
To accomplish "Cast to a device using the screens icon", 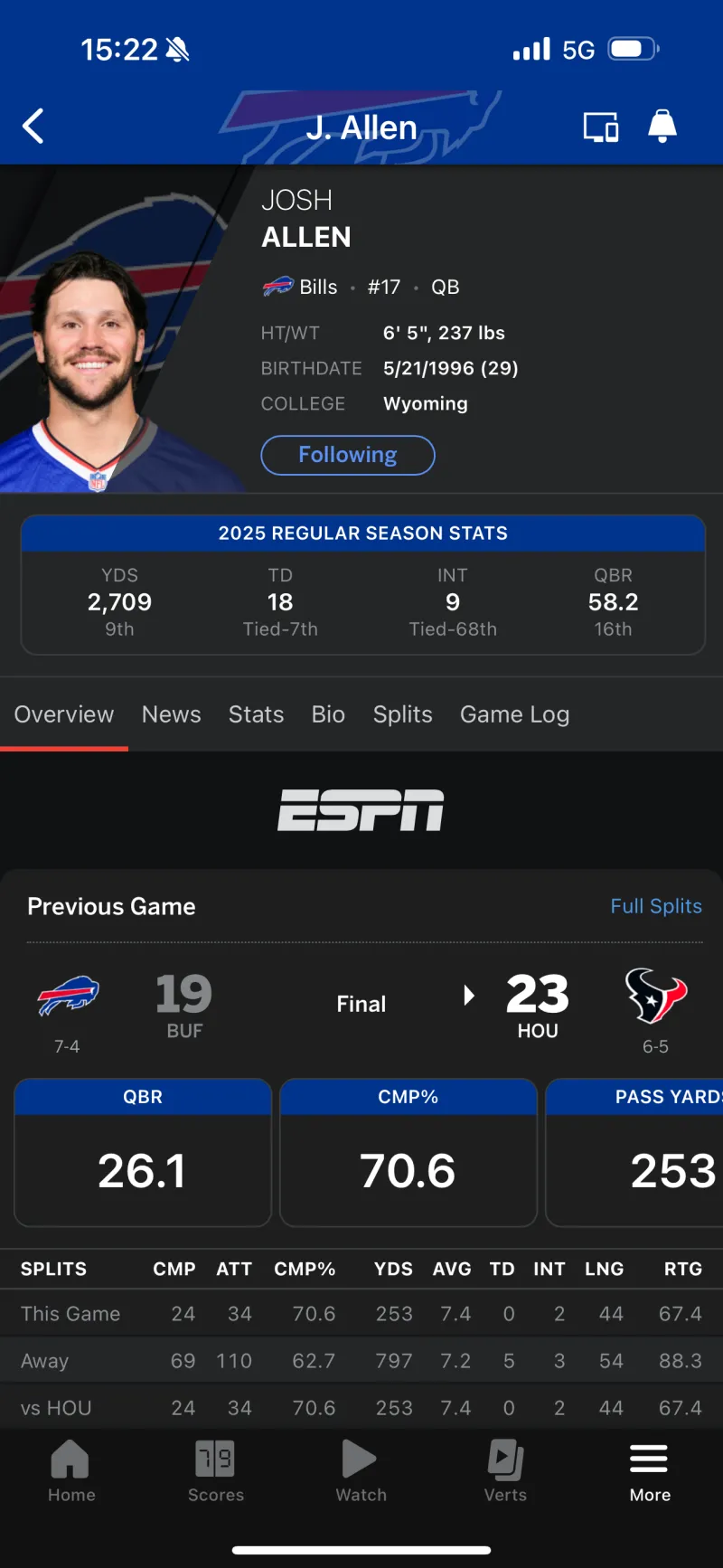I will (600, 126).
